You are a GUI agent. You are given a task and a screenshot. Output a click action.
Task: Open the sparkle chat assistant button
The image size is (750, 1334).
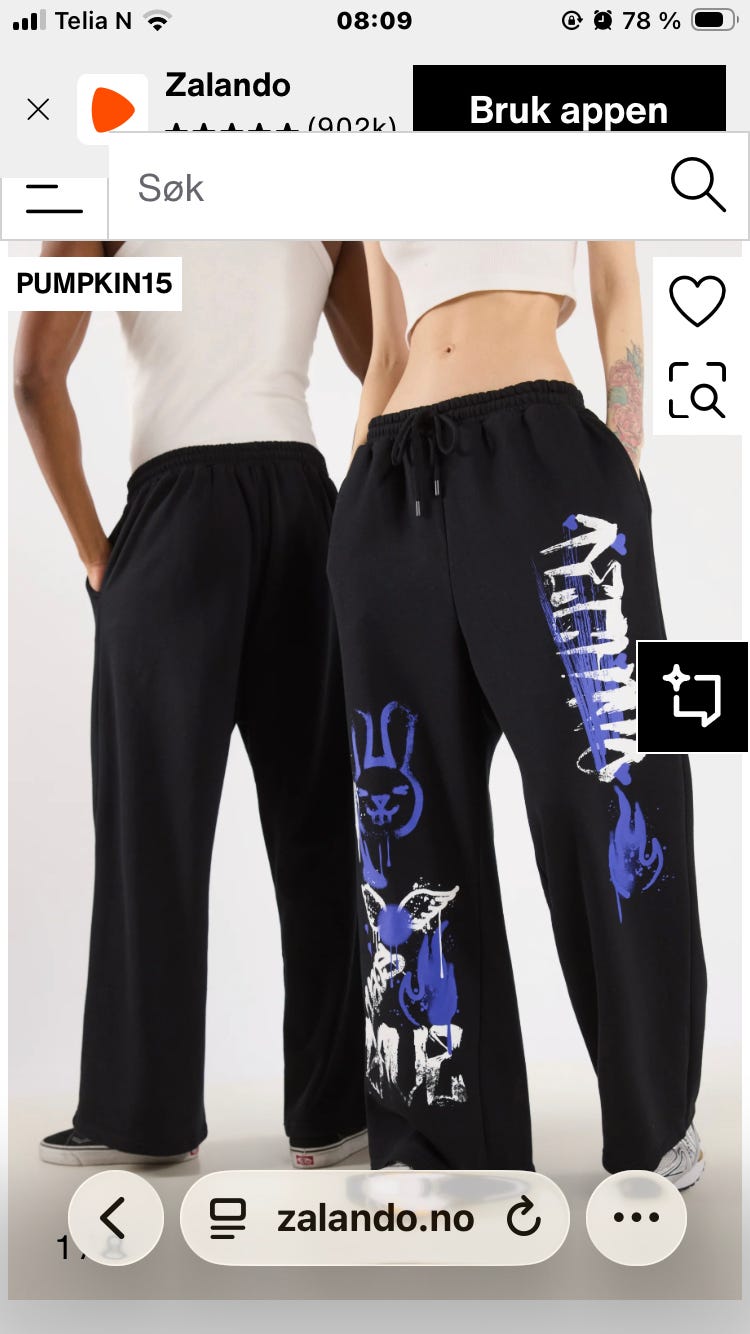(x=692, y=696)
